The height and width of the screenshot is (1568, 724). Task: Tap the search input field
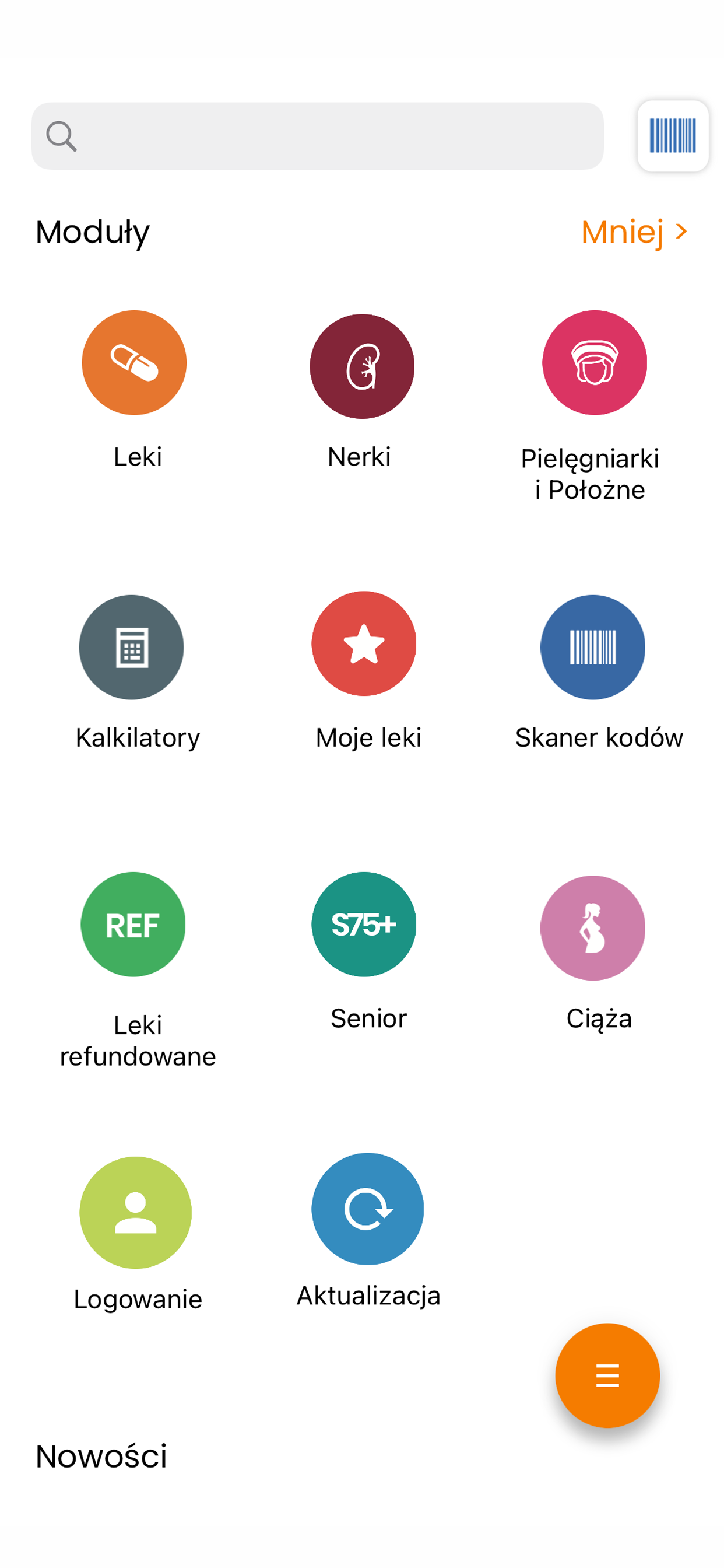(317, 135)
